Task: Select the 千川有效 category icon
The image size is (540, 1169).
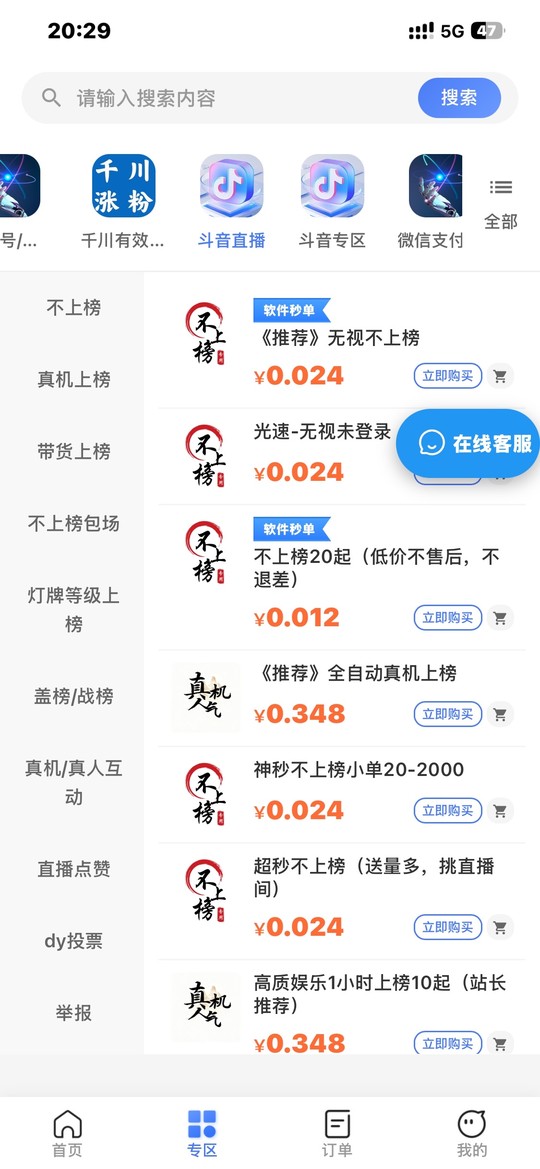Action: [x=123, y=201]
